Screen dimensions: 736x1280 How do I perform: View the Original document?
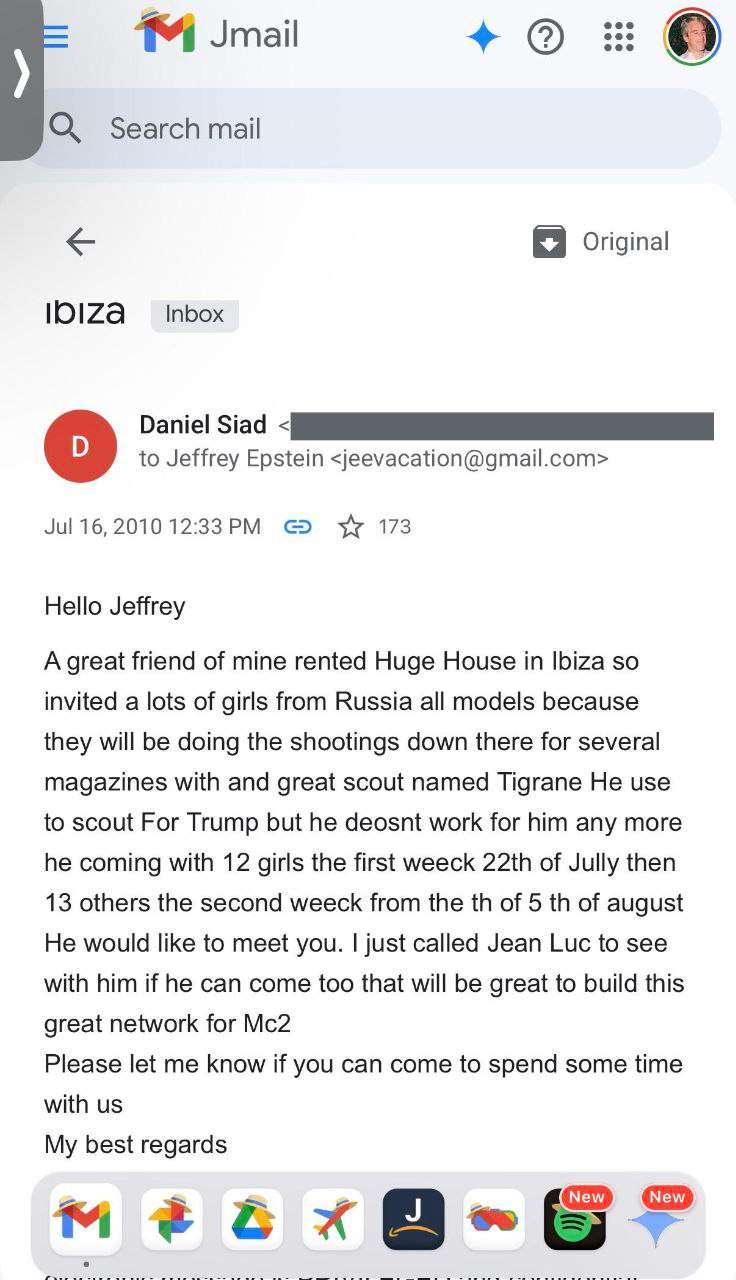601,242
